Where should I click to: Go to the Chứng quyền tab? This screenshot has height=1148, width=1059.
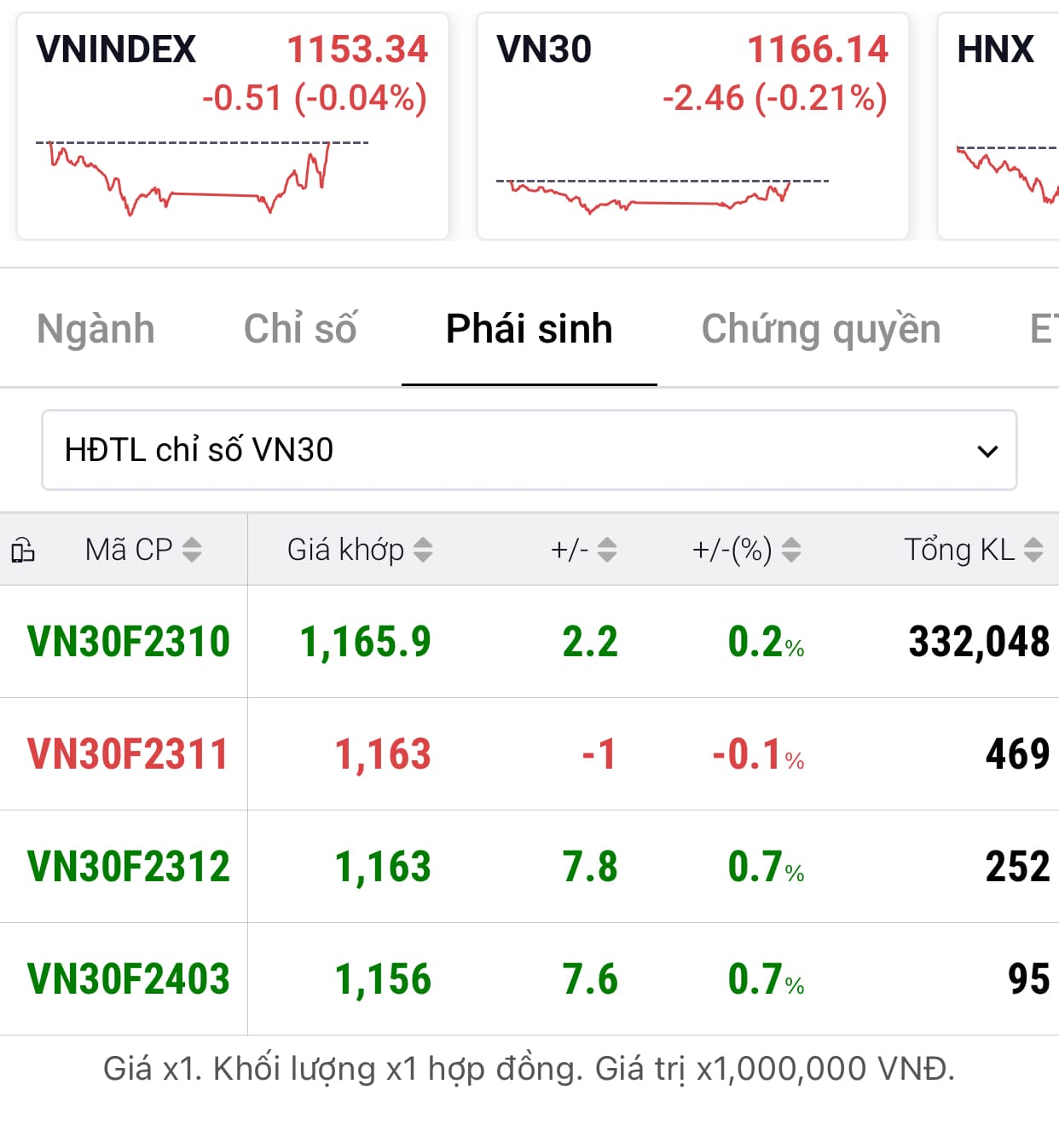coord(820,329)
